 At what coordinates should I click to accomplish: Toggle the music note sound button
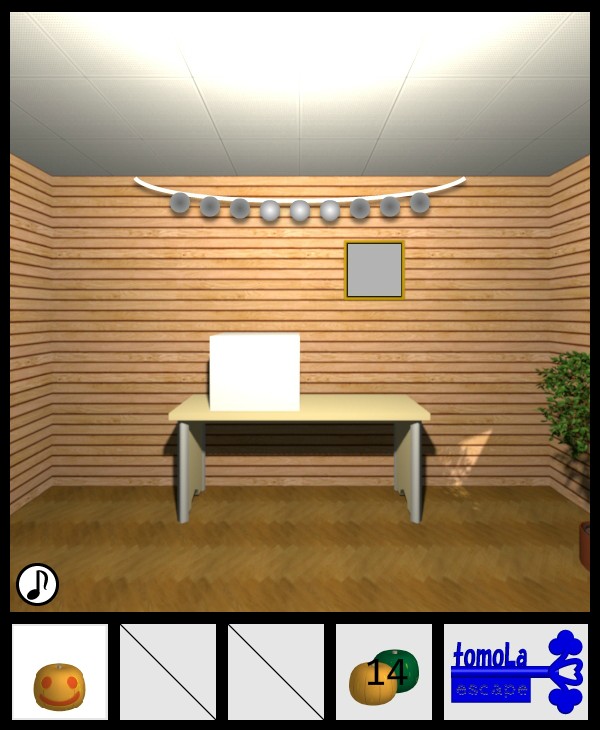click(x=37, y=584)
